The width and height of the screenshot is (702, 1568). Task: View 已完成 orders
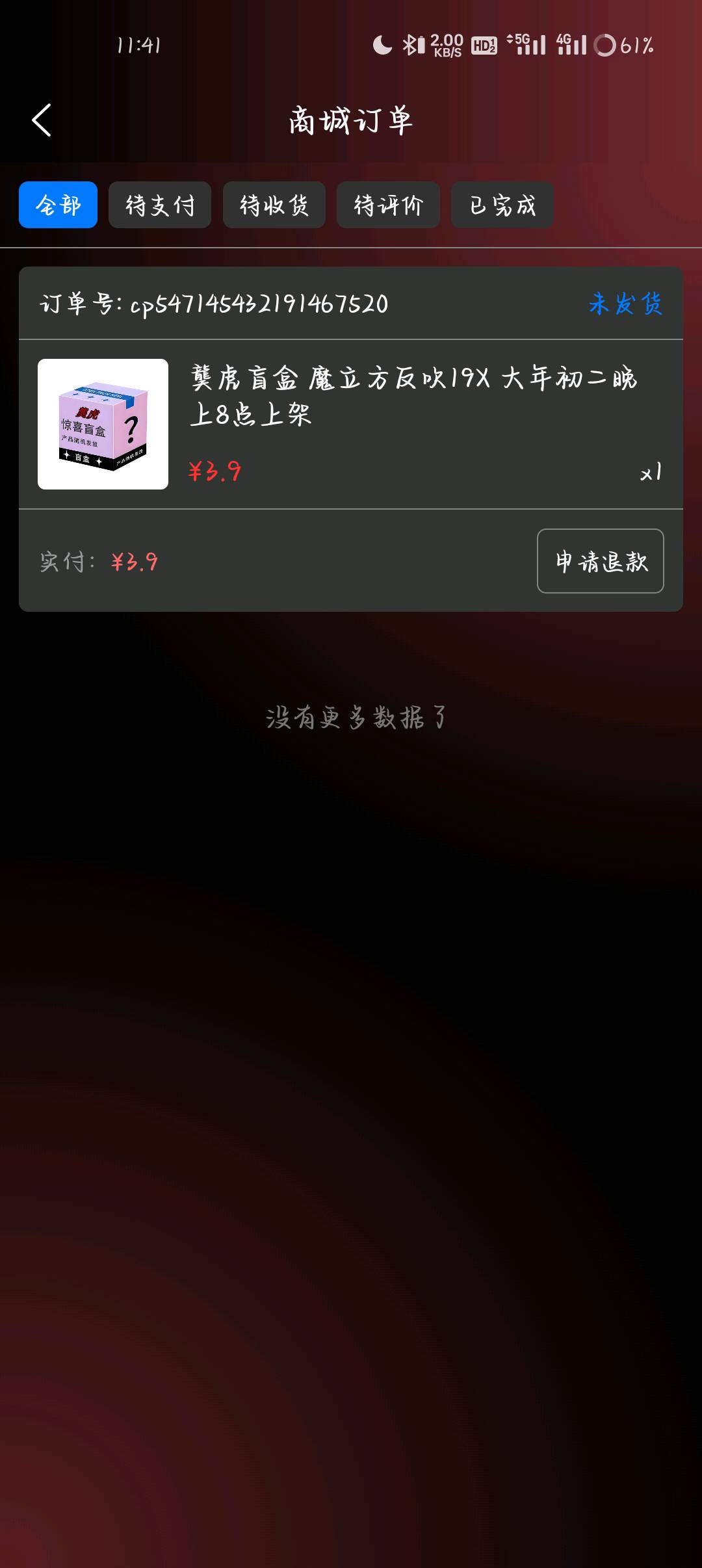point(502,205)
